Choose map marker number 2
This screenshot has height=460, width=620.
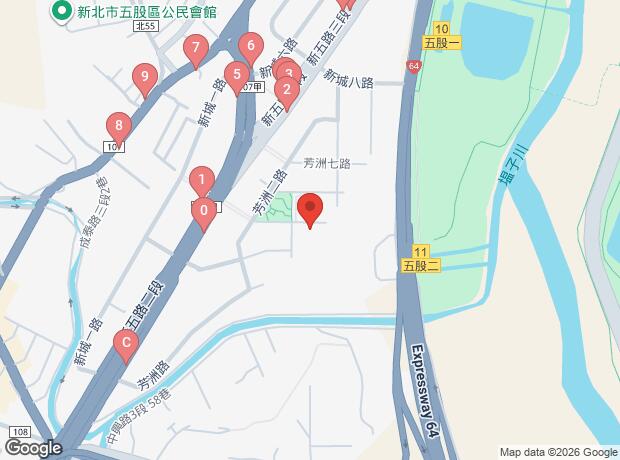click(x=286, y=90)
